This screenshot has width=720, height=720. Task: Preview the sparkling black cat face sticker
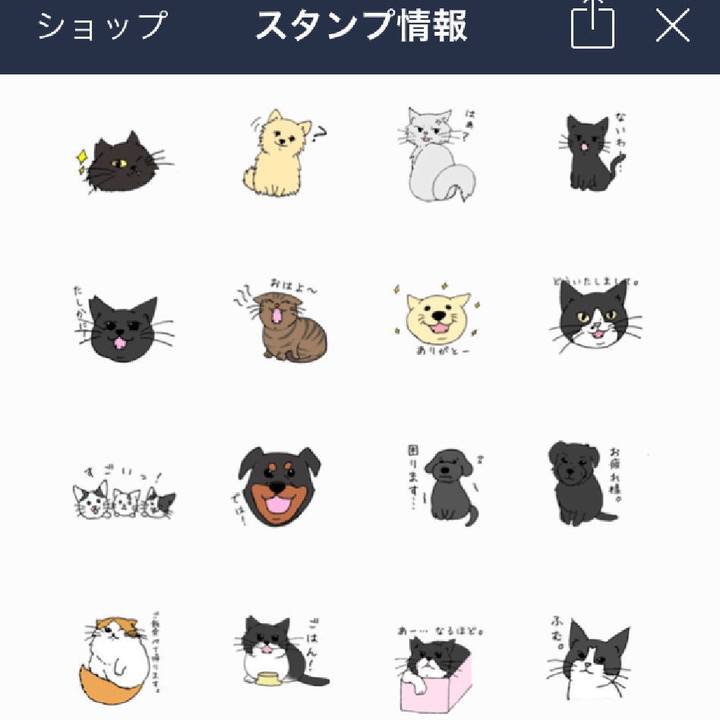point(123,162)
